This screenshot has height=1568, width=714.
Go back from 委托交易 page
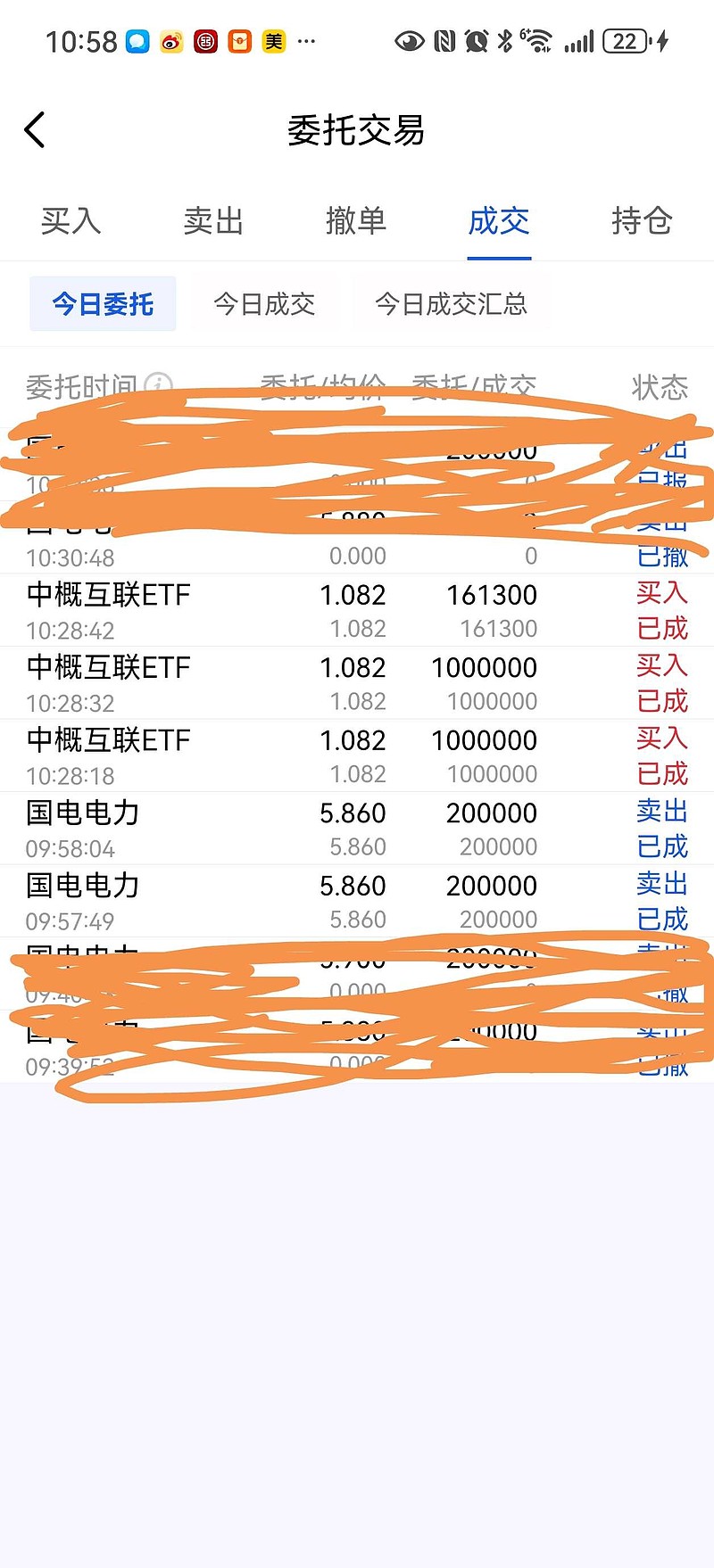[x=35, y=130]
